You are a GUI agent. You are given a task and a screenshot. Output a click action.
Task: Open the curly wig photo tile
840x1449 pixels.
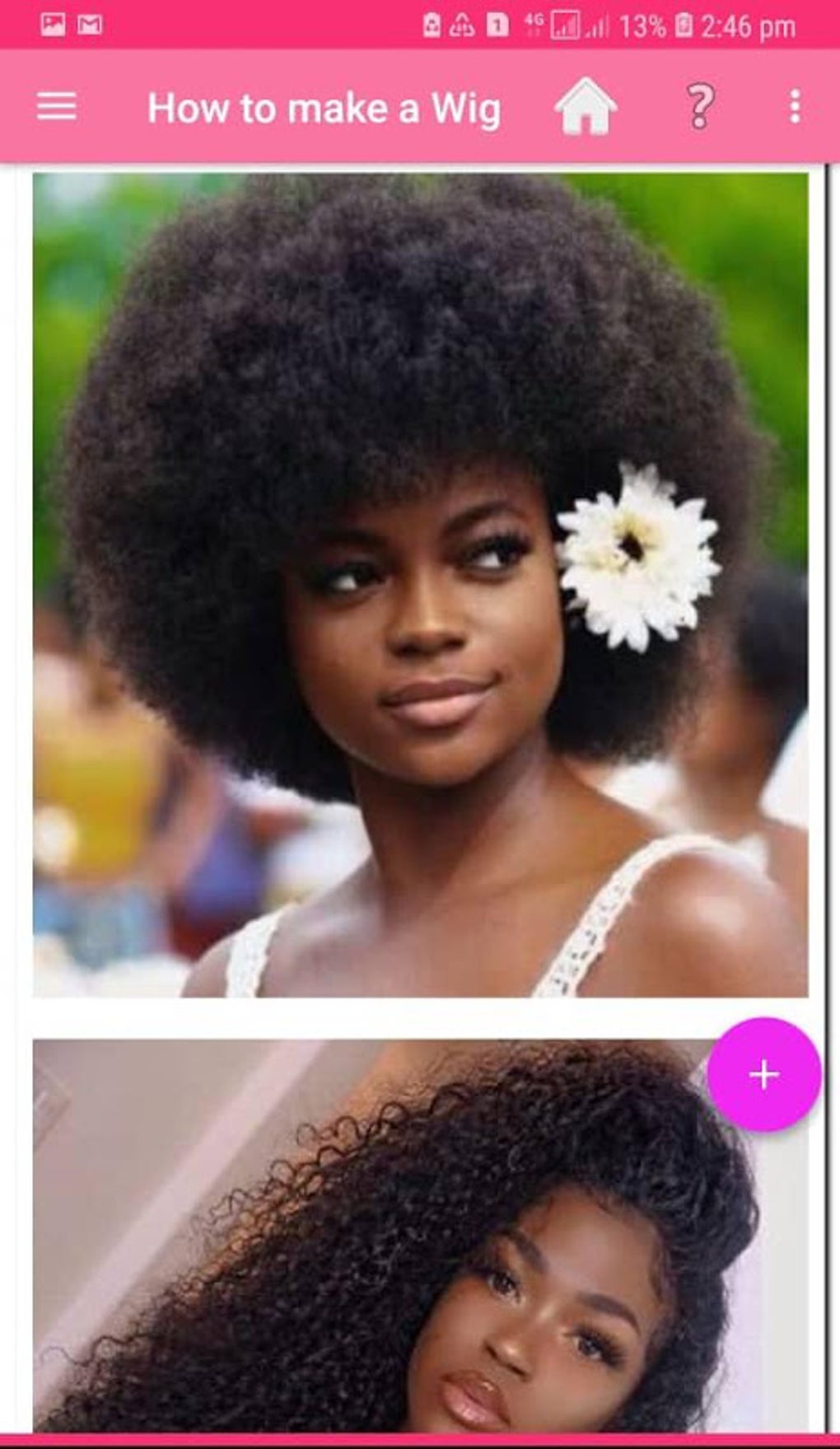pos(420,1236)
